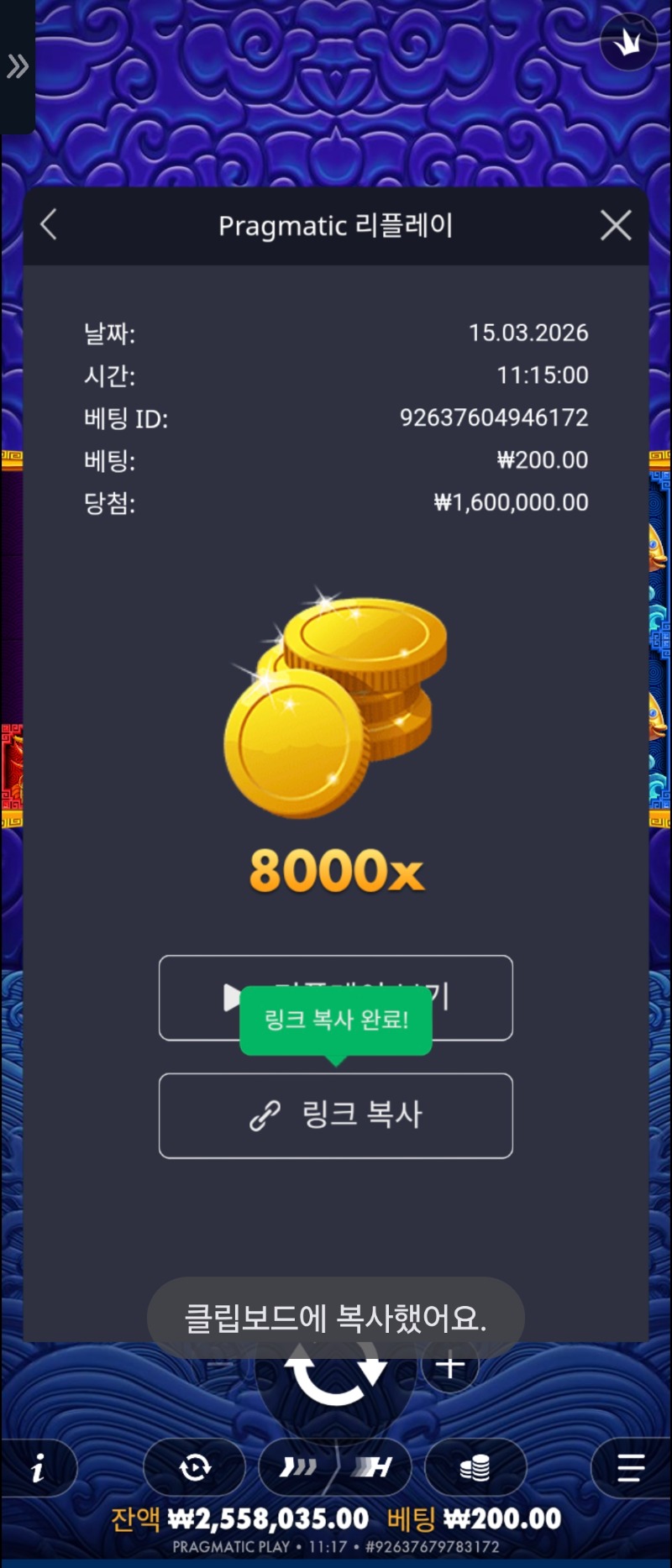Go back from the Pragmatic replay dialog
This screenshot has width=672, height=1568.
click(x=49, y=225)
